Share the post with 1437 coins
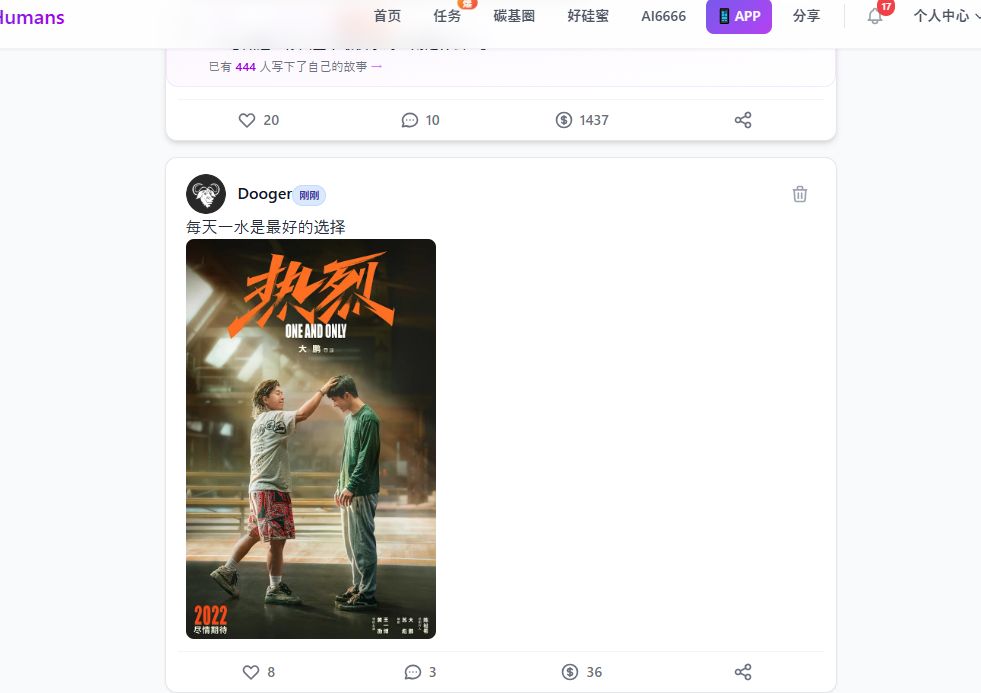 [x=743, y=120]
